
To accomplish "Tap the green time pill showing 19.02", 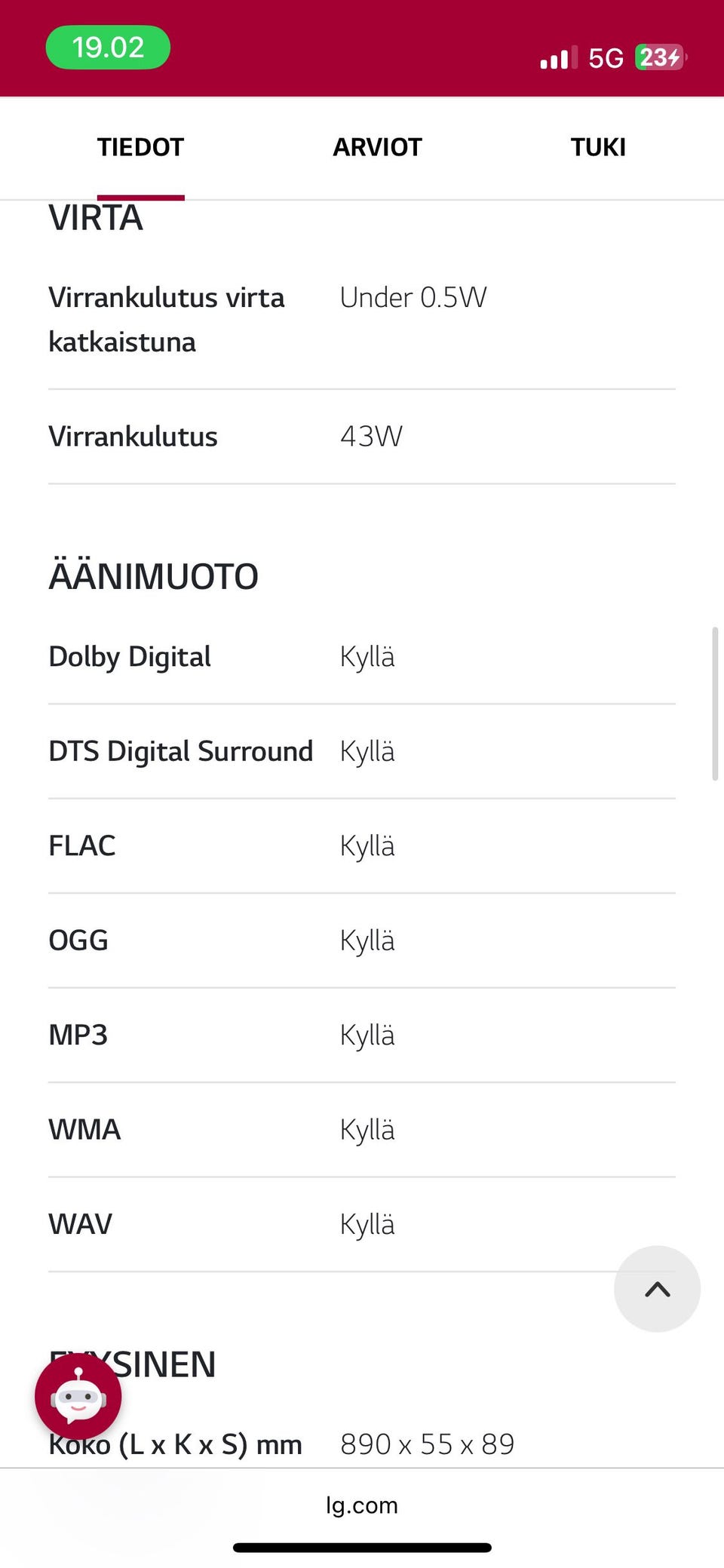I will coord(108,47).
